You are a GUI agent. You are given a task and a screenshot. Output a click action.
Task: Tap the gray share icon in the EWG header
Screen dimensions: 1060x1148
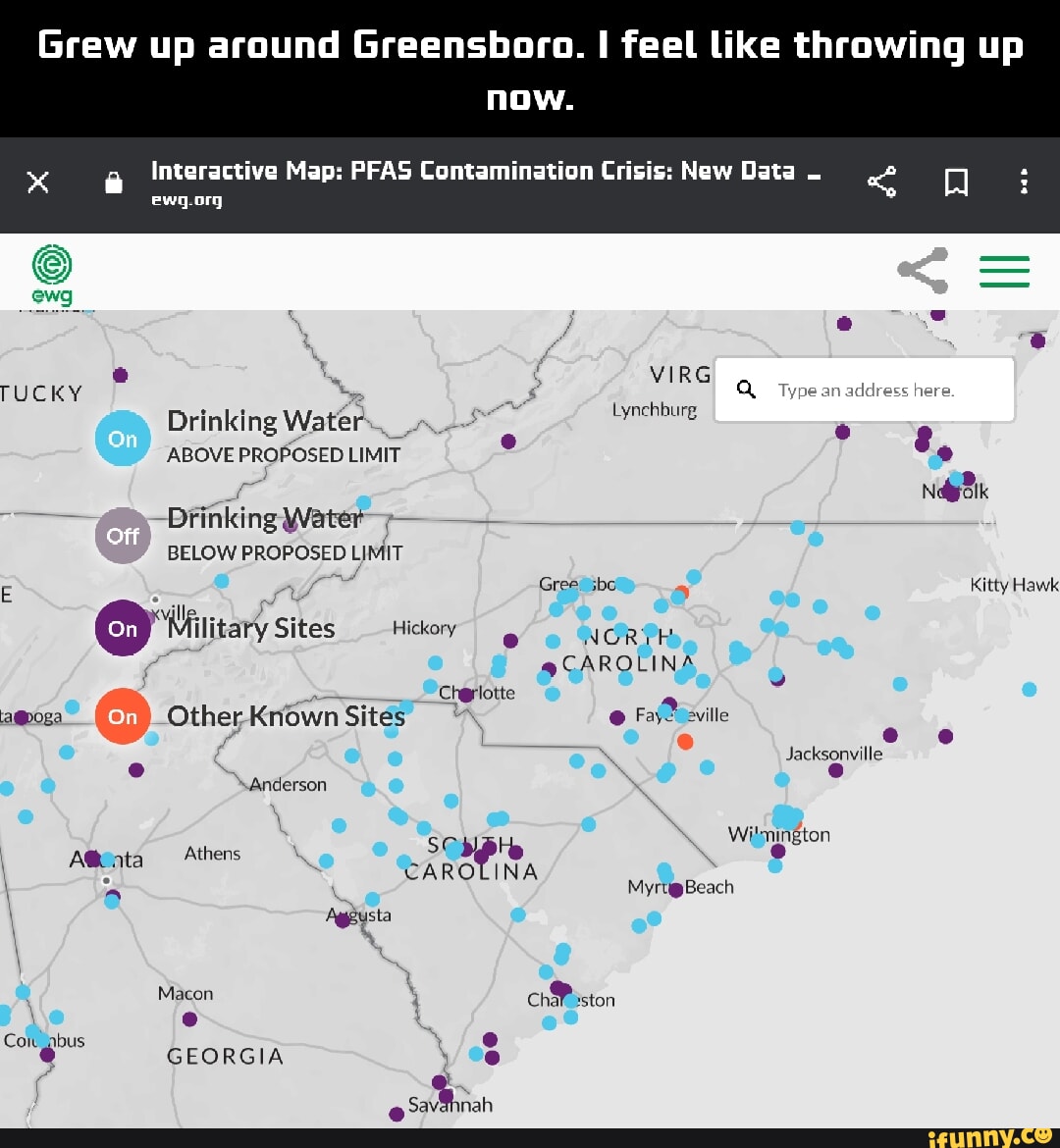(923, 271)
